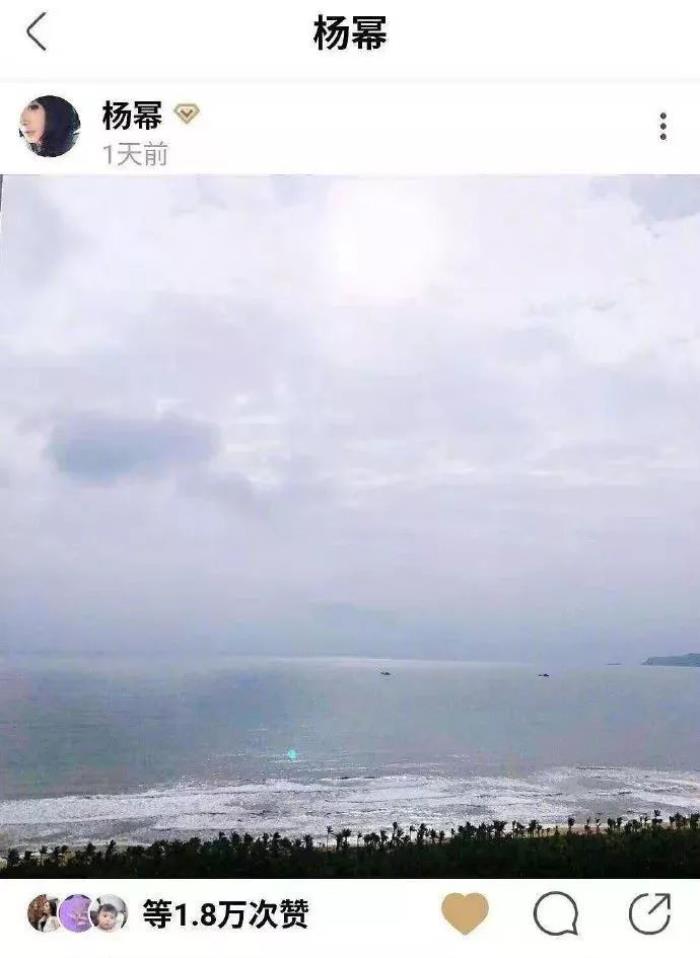Open the seaside photo in full view

click(350, 525)
